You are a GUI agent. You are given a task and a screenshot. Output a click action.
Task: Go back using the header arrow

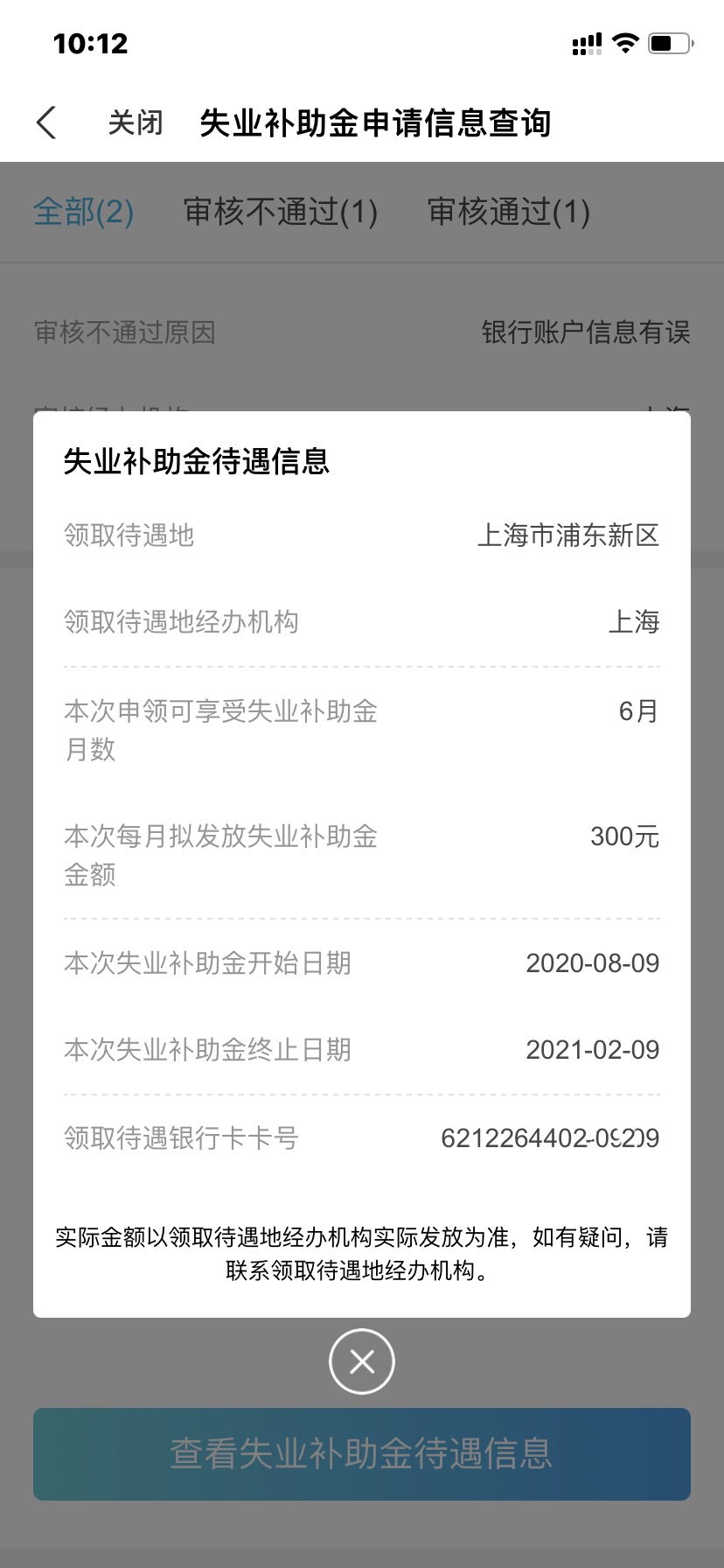coord(46,122)
